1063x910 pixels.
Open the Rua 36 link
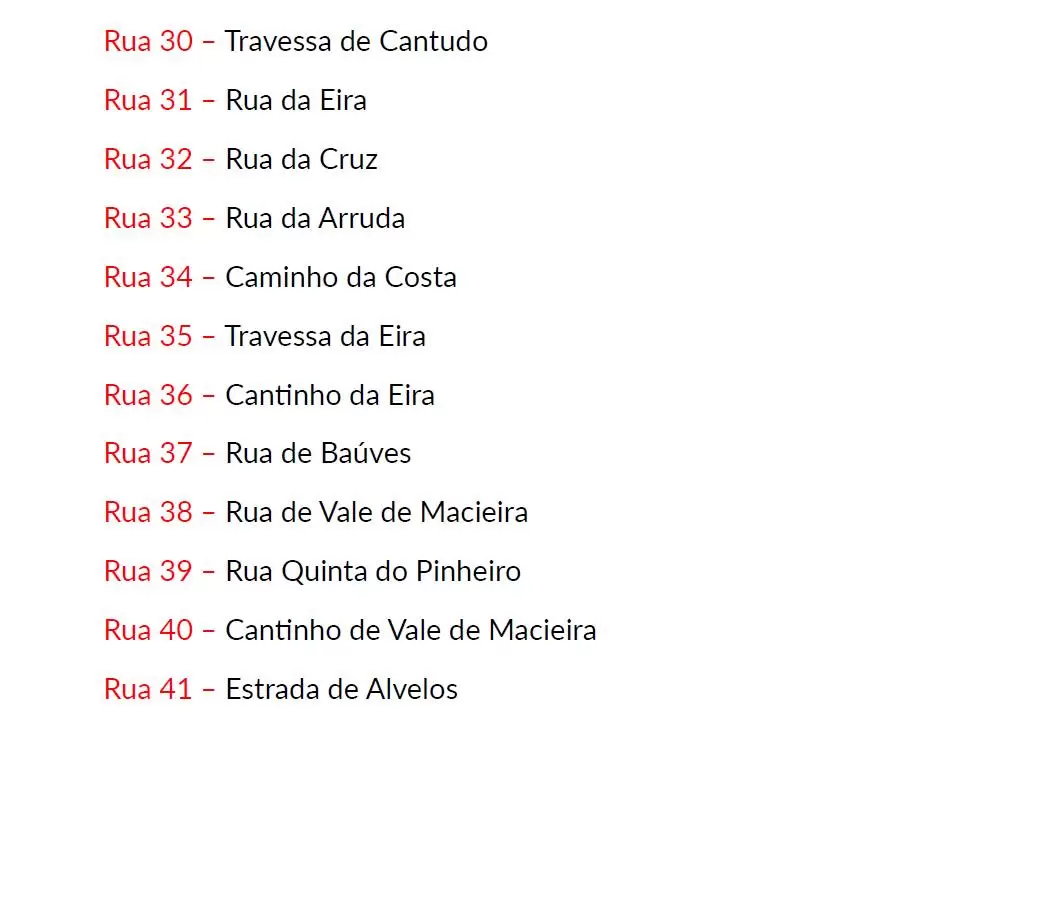tap(148, 396)
